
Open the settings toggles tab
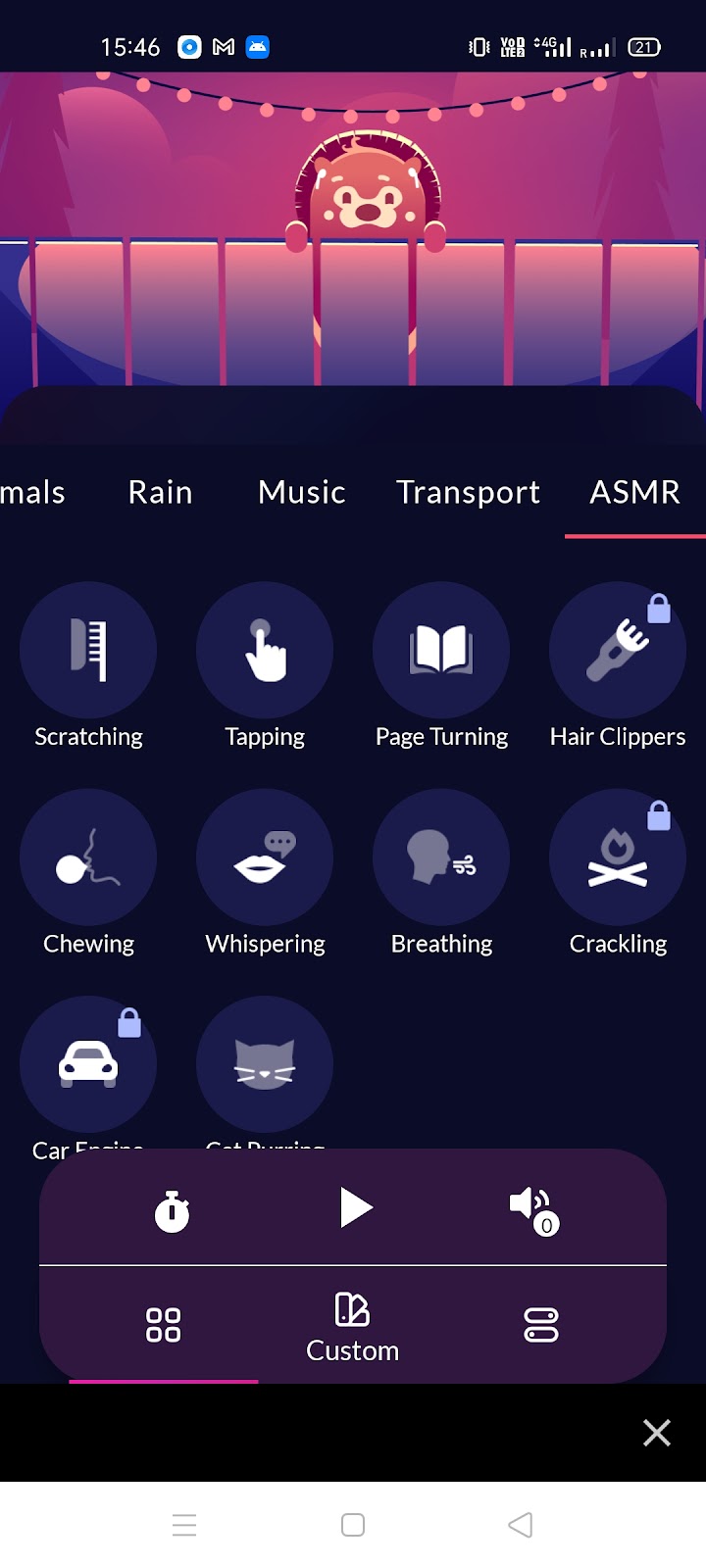pyautogui.click(x=541, y=1325)
